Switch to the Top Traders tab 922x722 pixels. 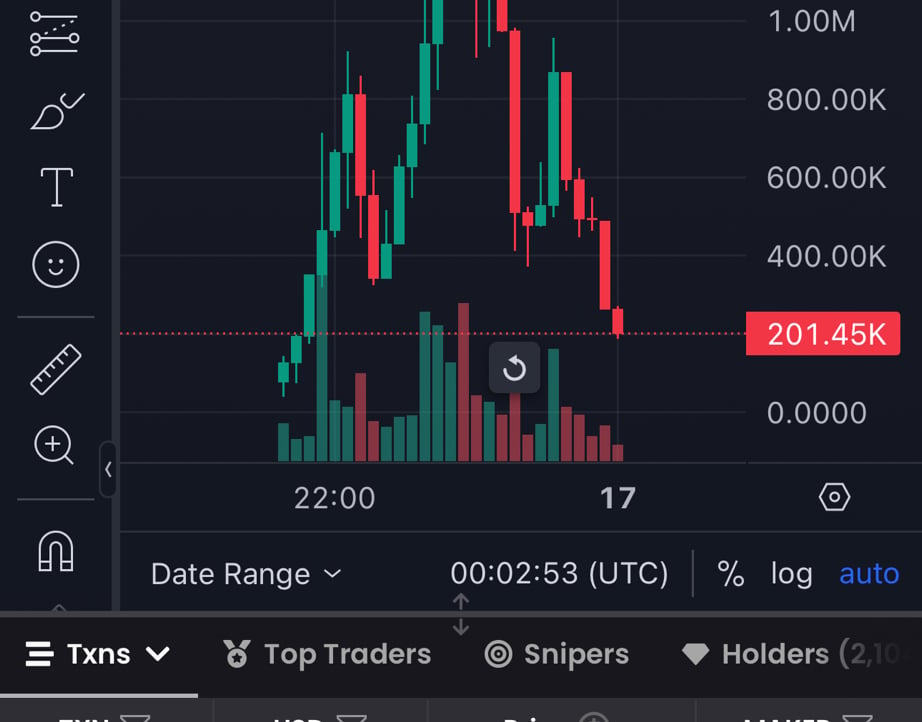327,654
